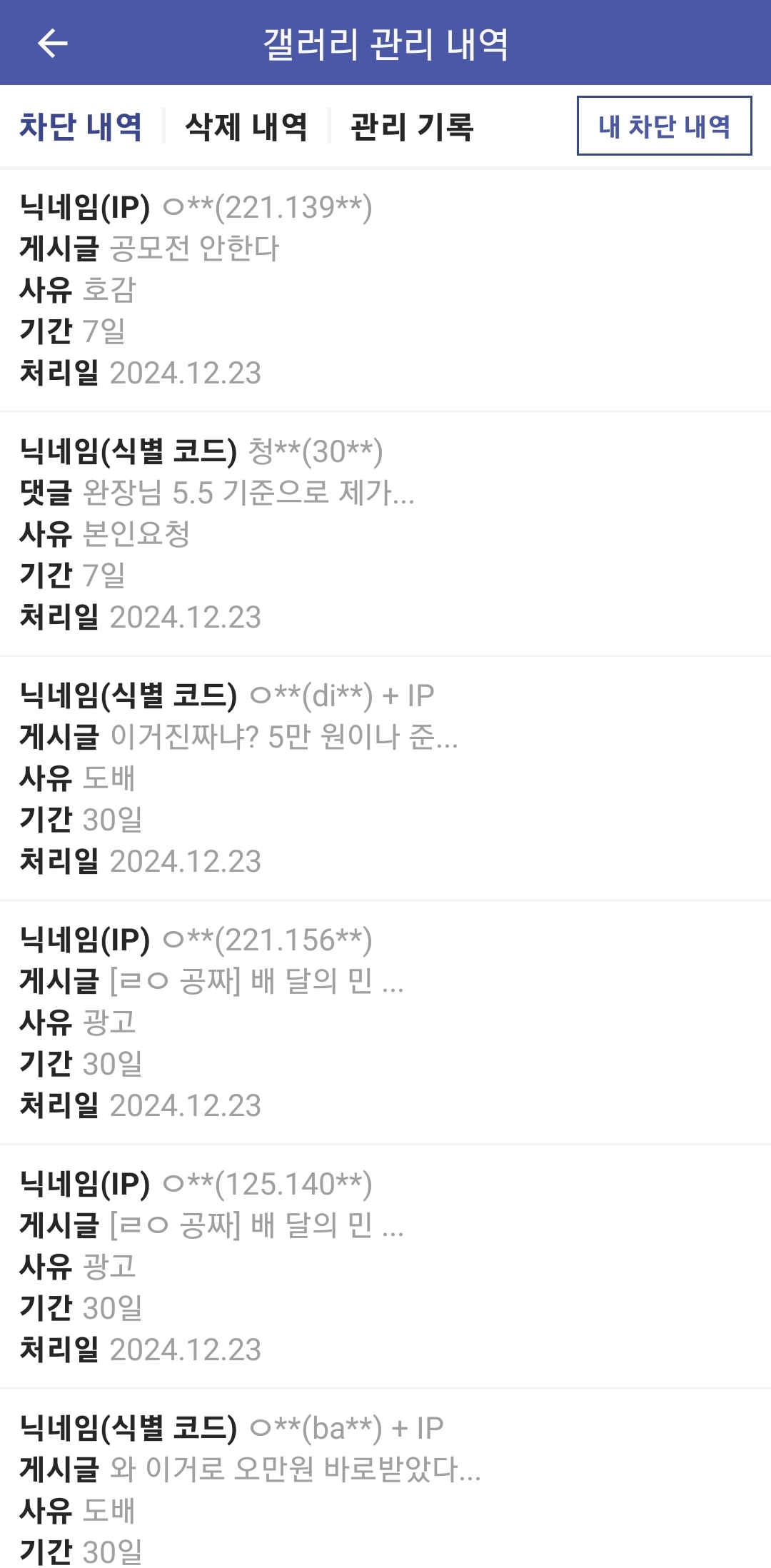Tap the 내 차단 내역 button

click(664, 126)
